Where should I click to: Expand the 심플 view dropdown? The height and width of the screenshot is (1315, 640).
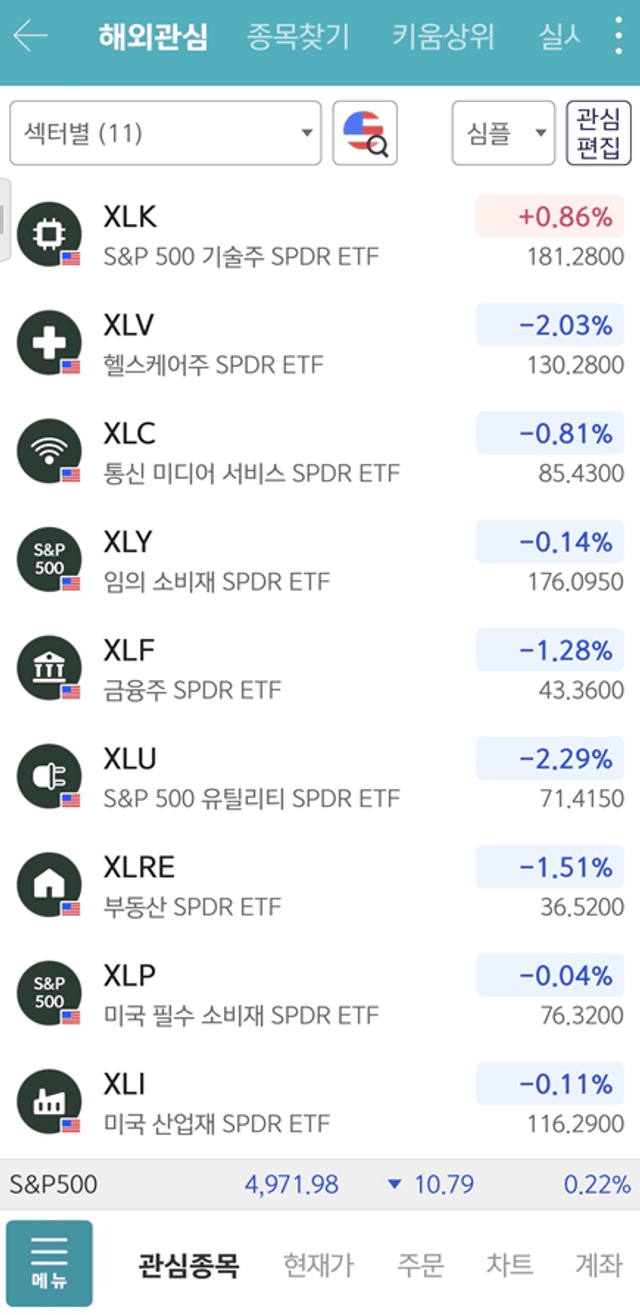click(x=503, y=133)
